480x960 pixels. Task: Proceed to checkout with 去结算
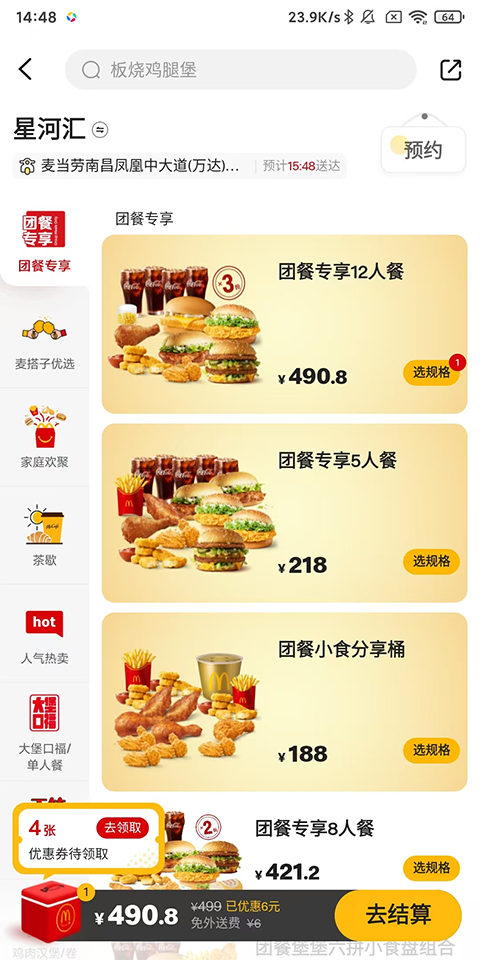pos(398,915)
